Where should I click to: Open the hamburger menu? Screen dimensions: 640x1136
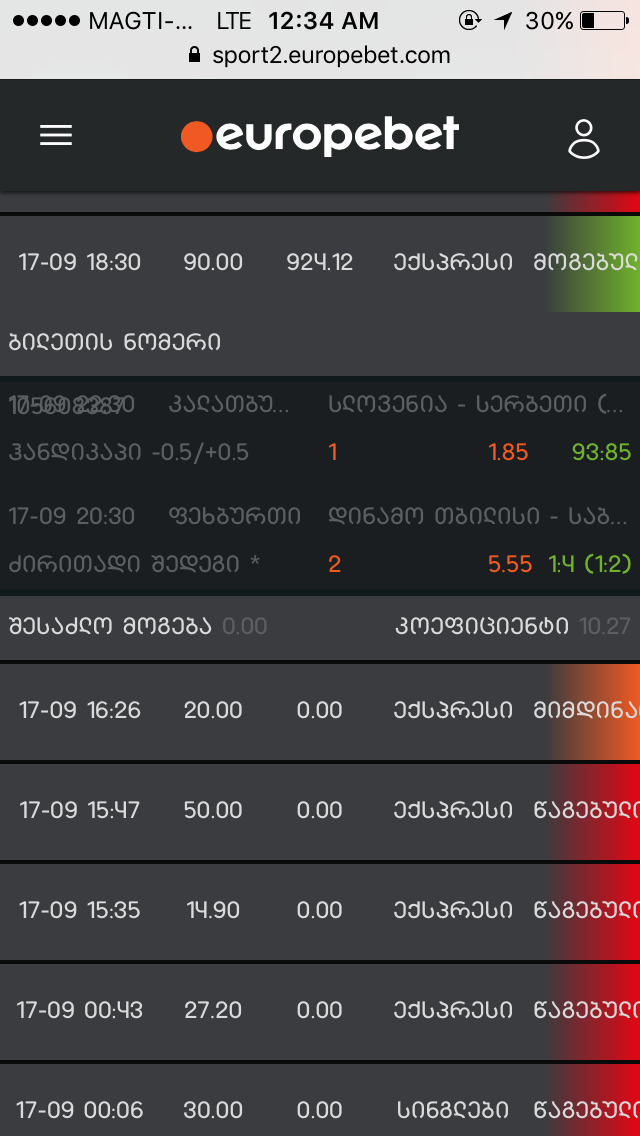click(x=56, y=136)
